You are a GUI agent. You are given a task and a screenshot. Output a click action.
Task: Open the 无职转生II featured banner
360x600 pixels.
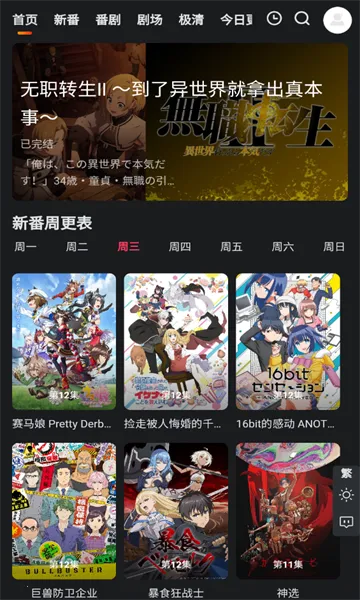pos(180,122)
